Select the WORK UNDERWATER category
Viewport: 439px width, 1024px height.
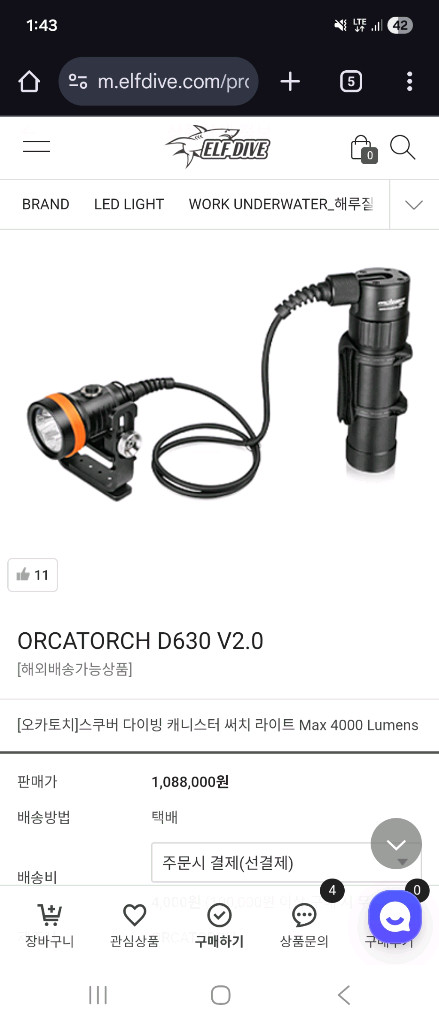(281, 204)
